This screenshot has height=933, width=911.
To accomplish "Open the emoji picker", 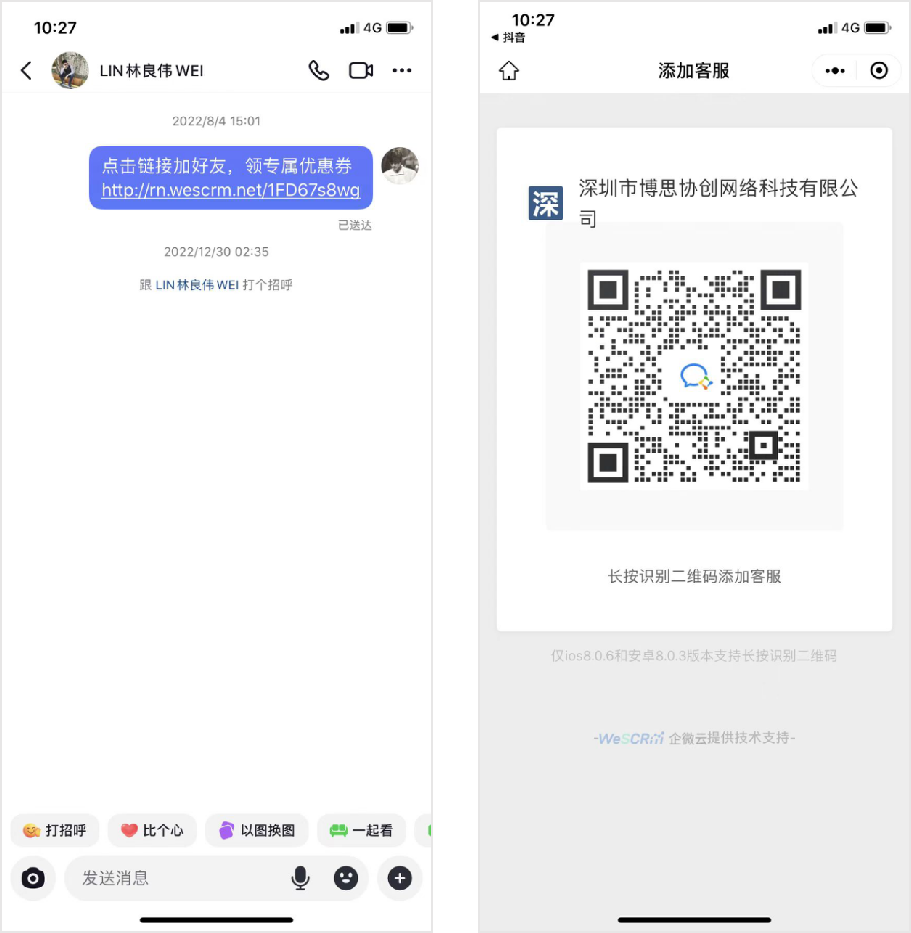I will point(346,878).
